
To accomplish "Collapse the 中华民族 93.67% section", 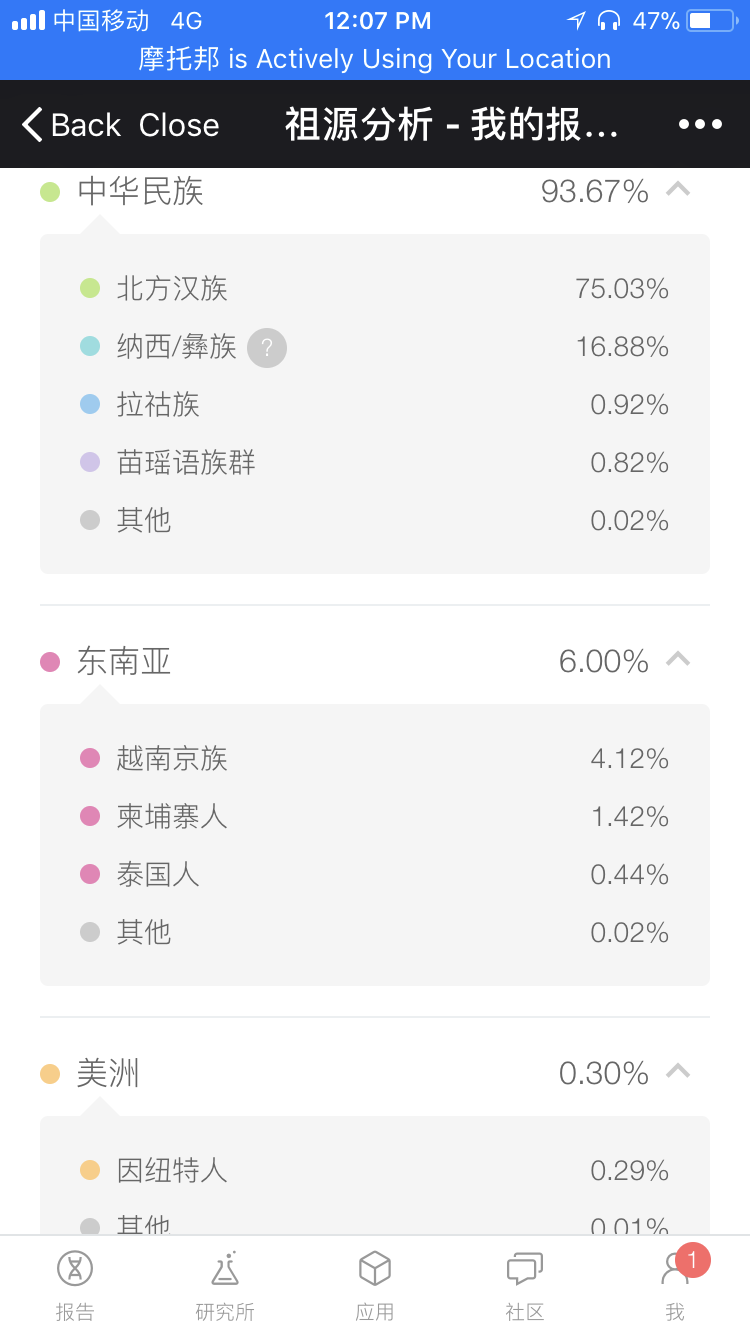I will click(x=678, y=189).
